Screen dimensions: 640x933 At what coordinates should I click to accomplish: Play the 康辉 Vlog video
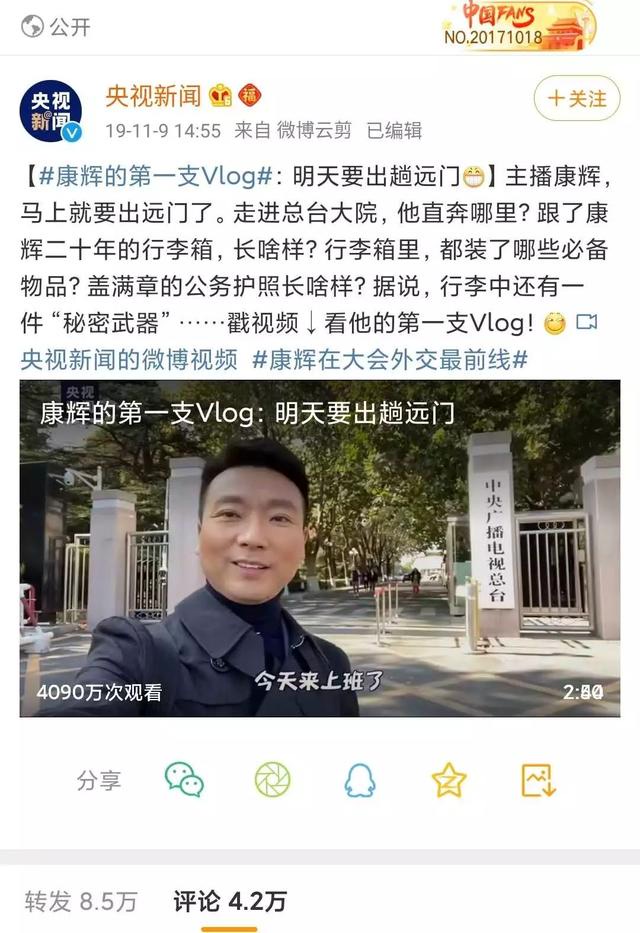(x=319, y=548)
